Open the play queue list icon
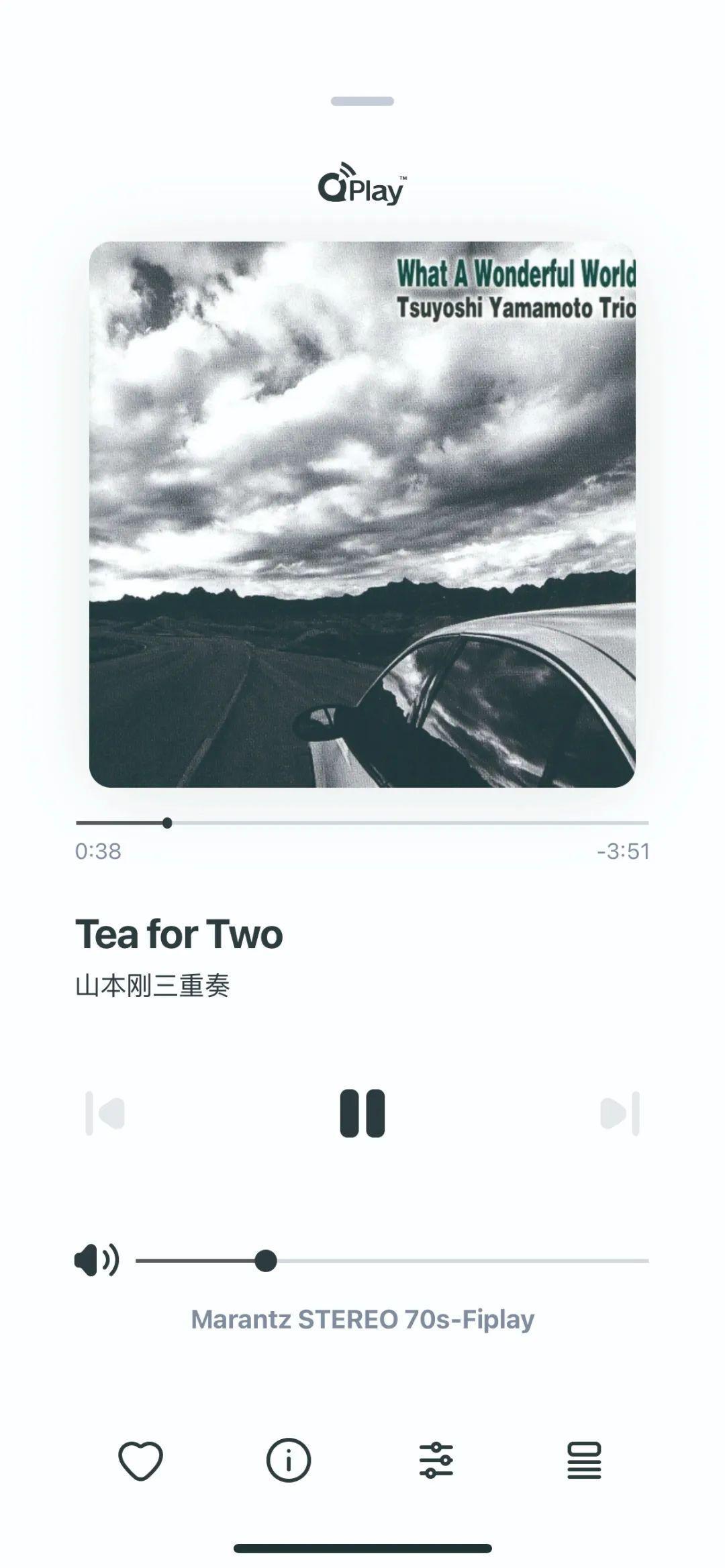The image size is (725, 1568). point(584,1460)
